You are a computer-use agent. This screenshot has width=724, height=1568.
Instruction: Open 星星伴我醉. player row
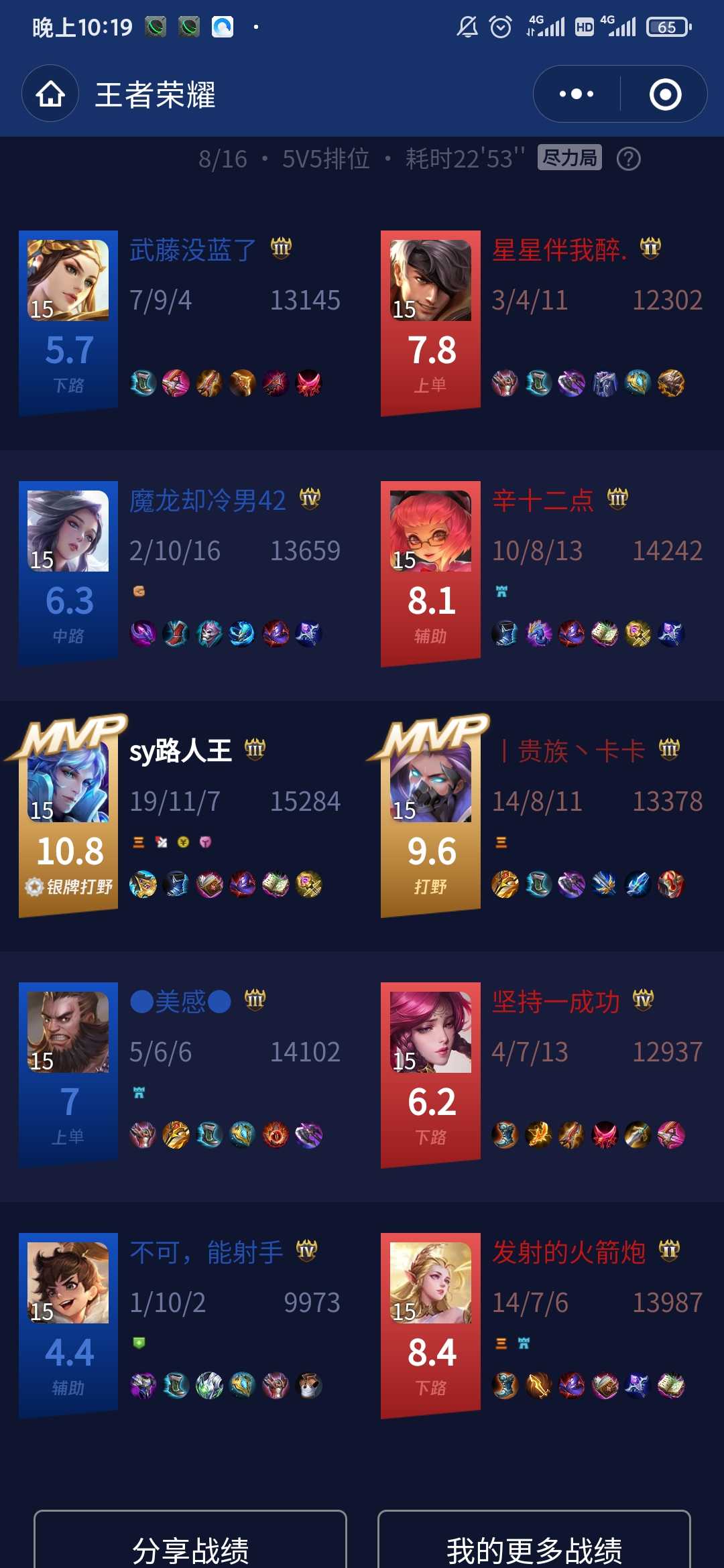pos(543,323)
